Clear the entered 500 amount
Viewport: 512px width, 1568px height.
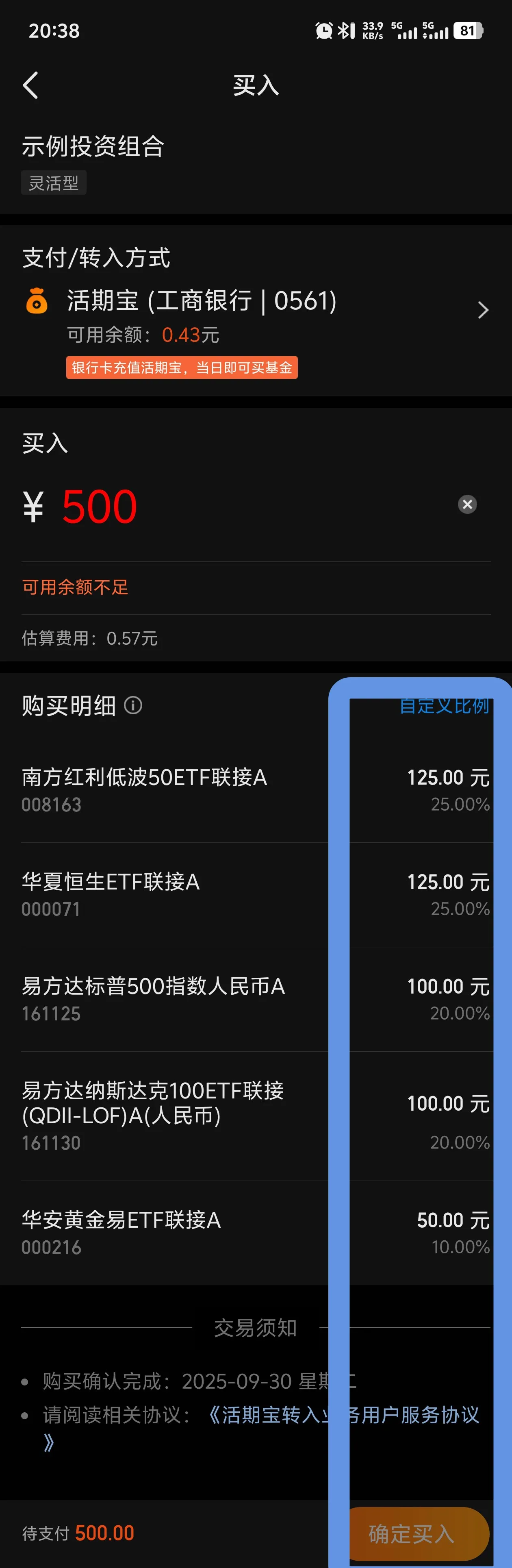point(467,504)
